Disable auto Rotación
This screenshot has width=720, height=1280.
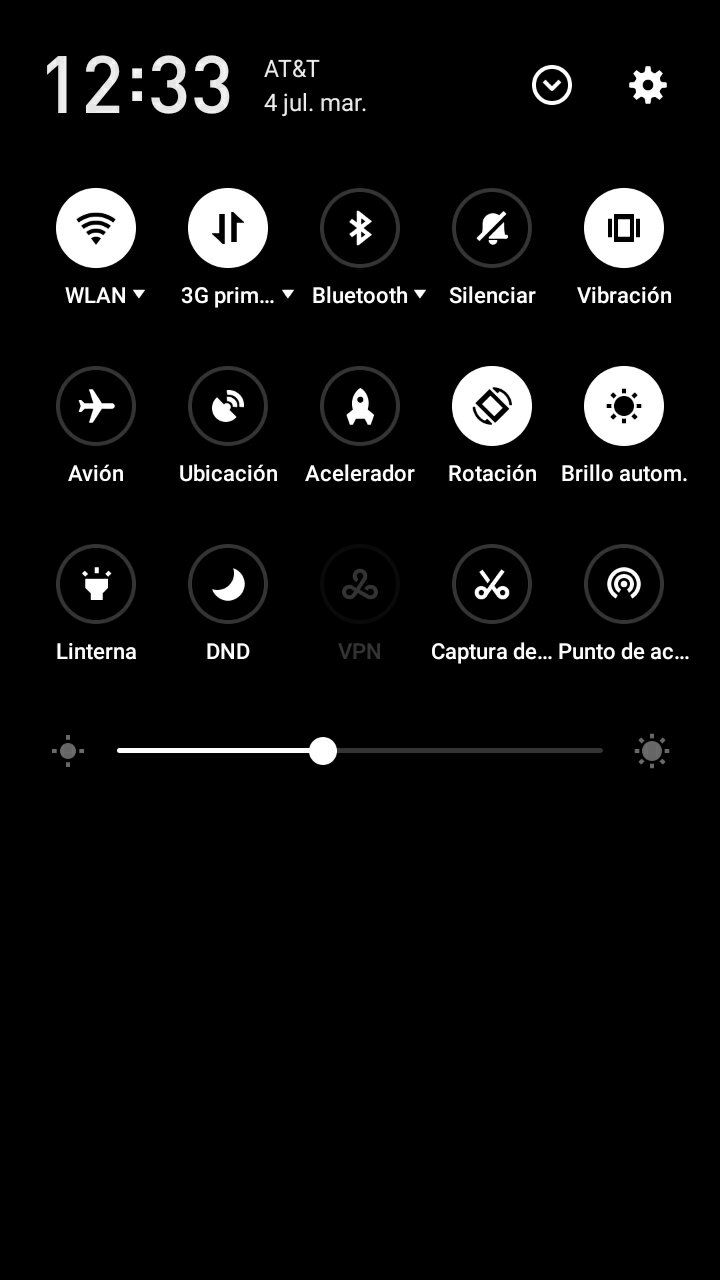(492, 406)
